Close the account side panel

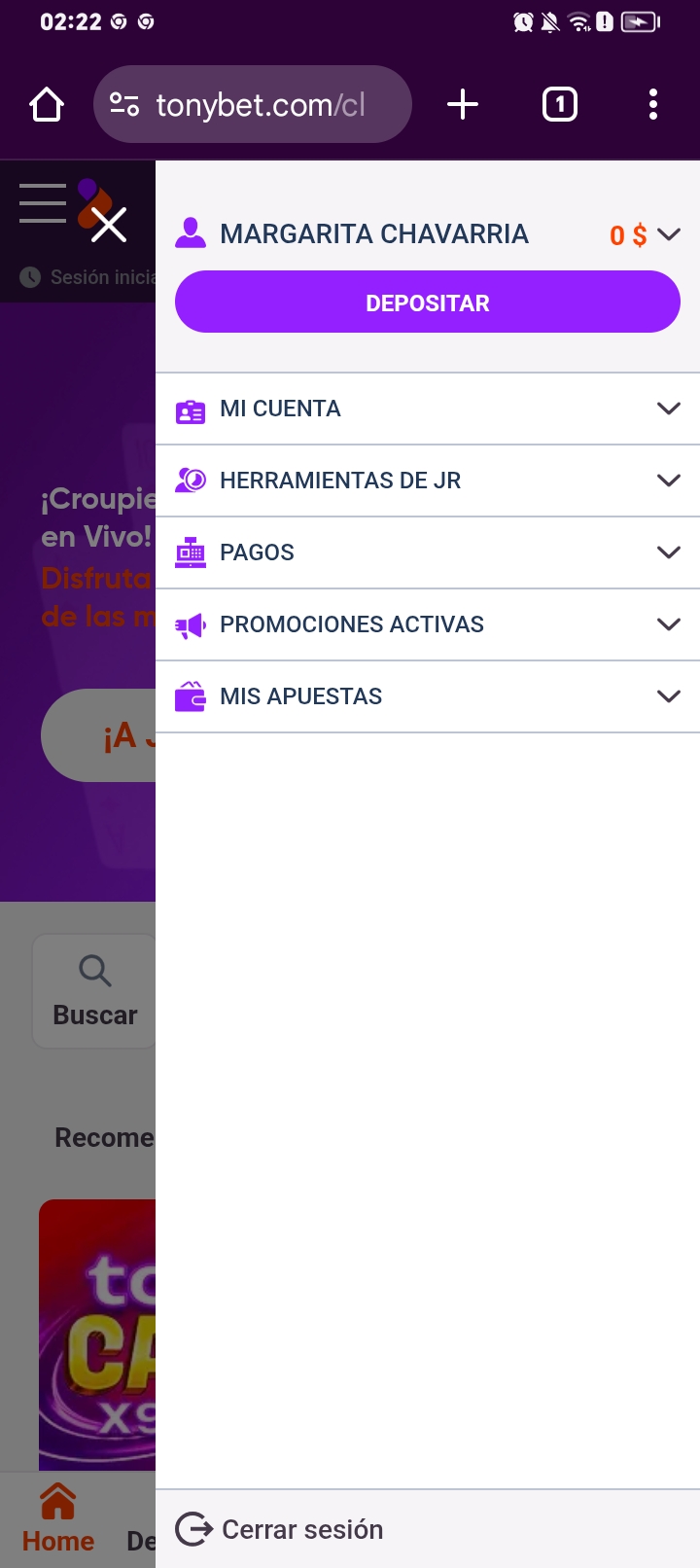point(109,225)
